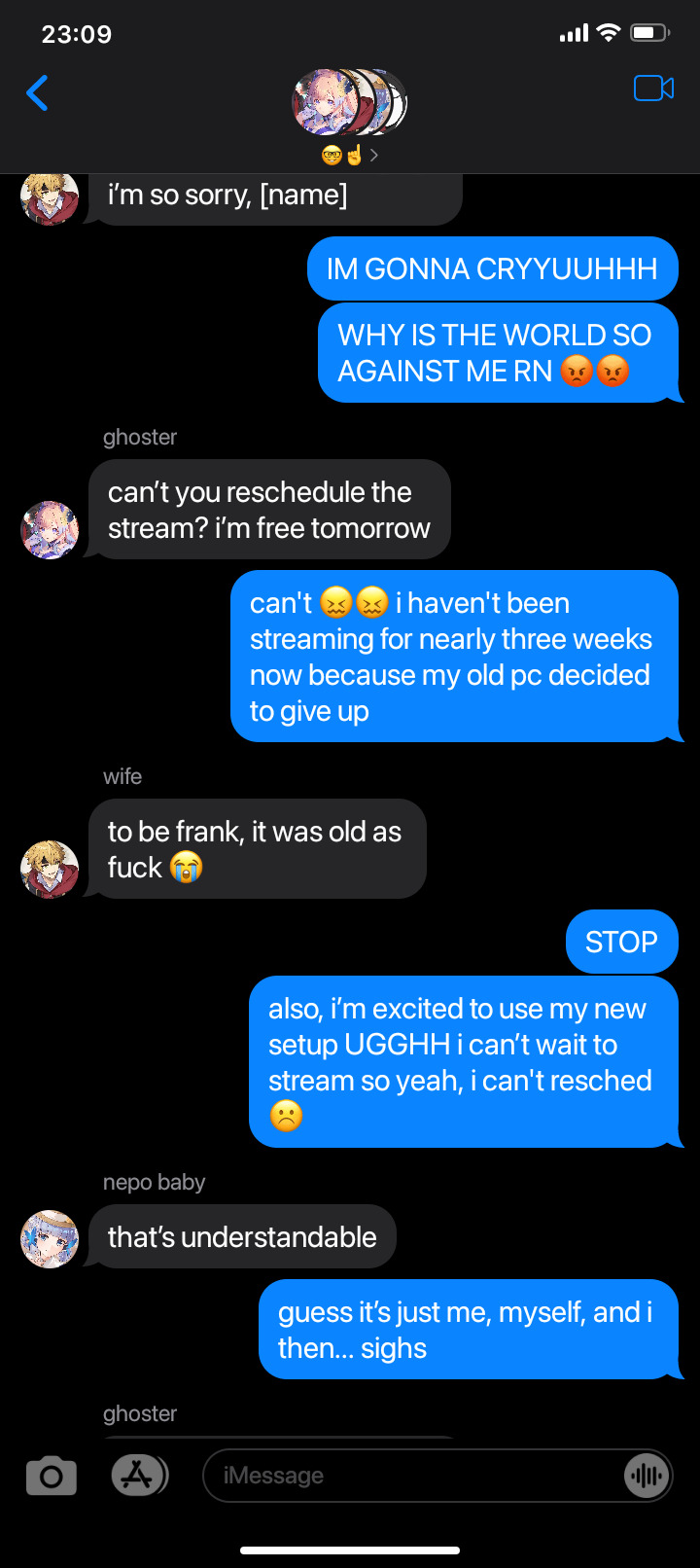Focus the iMessage text field

click(408, 1476)
